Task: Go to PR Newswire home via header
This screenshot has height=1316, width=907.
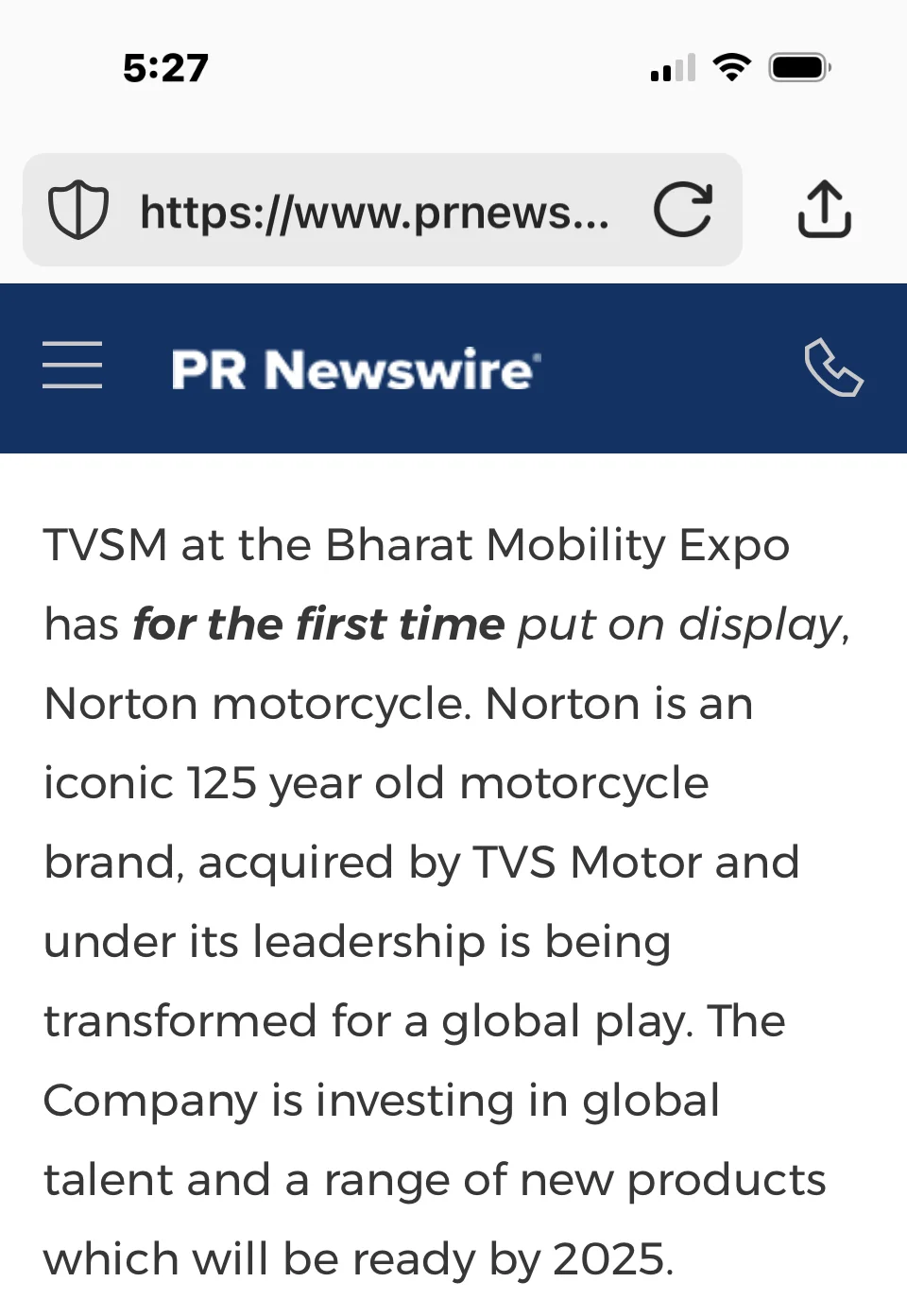Action: [355, 369]
